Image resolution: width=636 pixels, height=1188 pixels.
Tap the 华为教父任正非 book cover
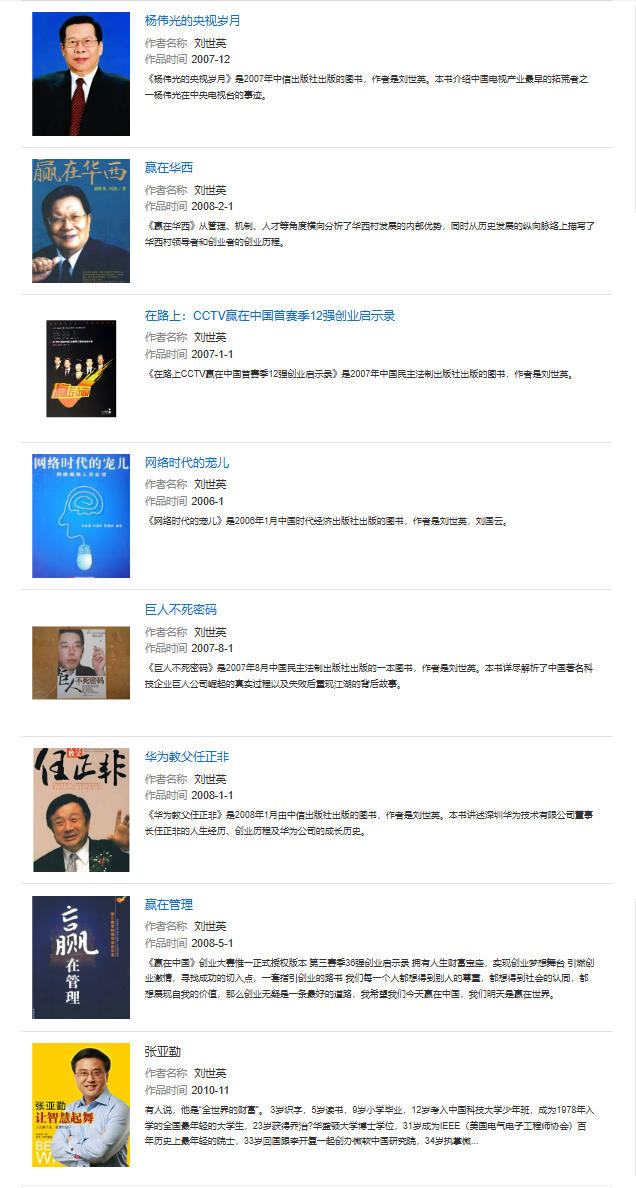pos(81,810)
